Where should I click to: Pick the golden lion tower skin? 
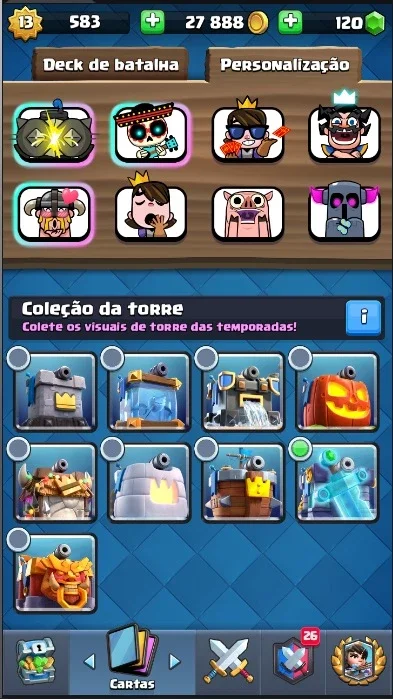(56, 573)
